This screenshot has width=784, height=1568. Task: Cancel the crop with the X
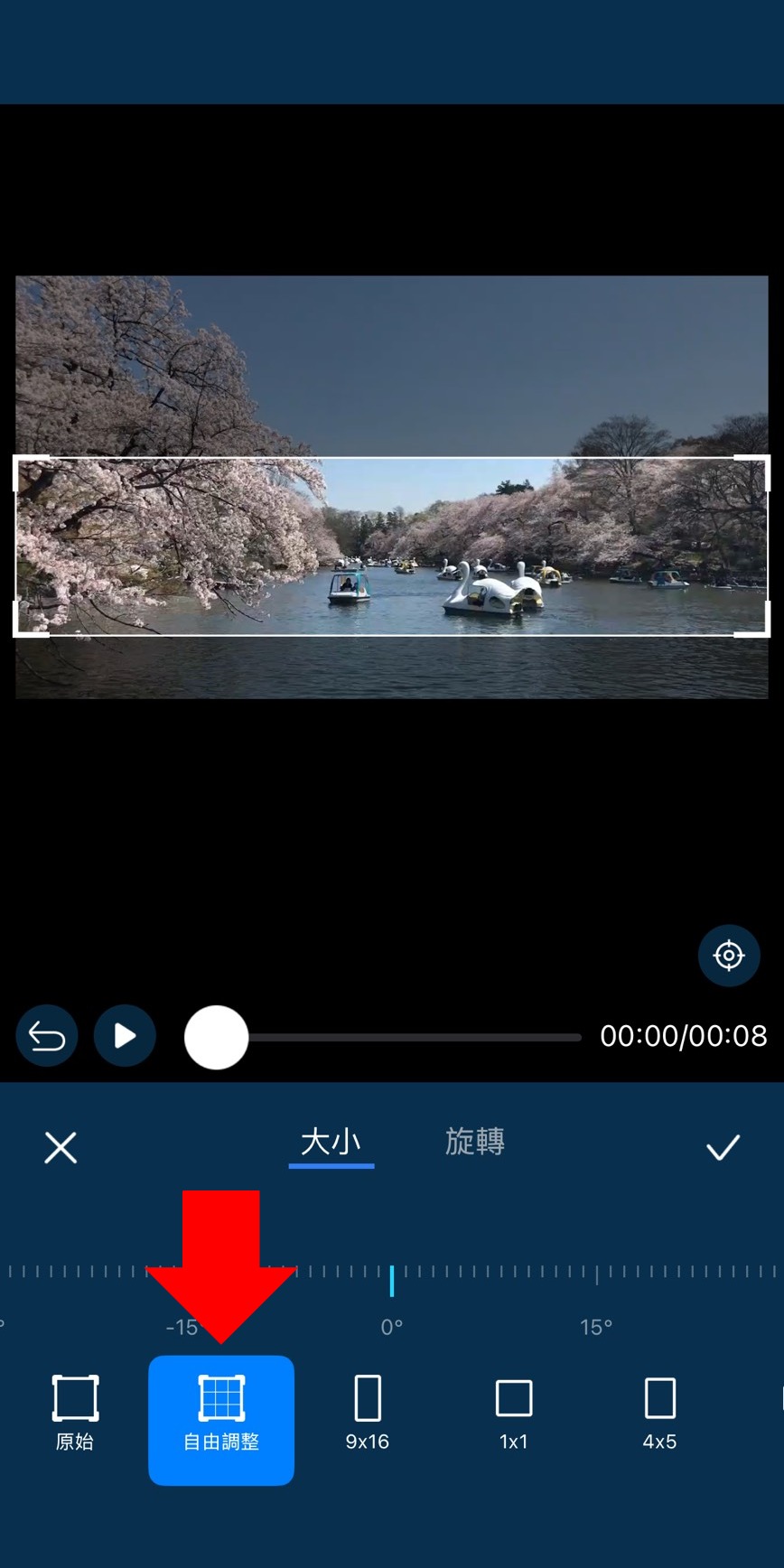tap(61, 1147)
